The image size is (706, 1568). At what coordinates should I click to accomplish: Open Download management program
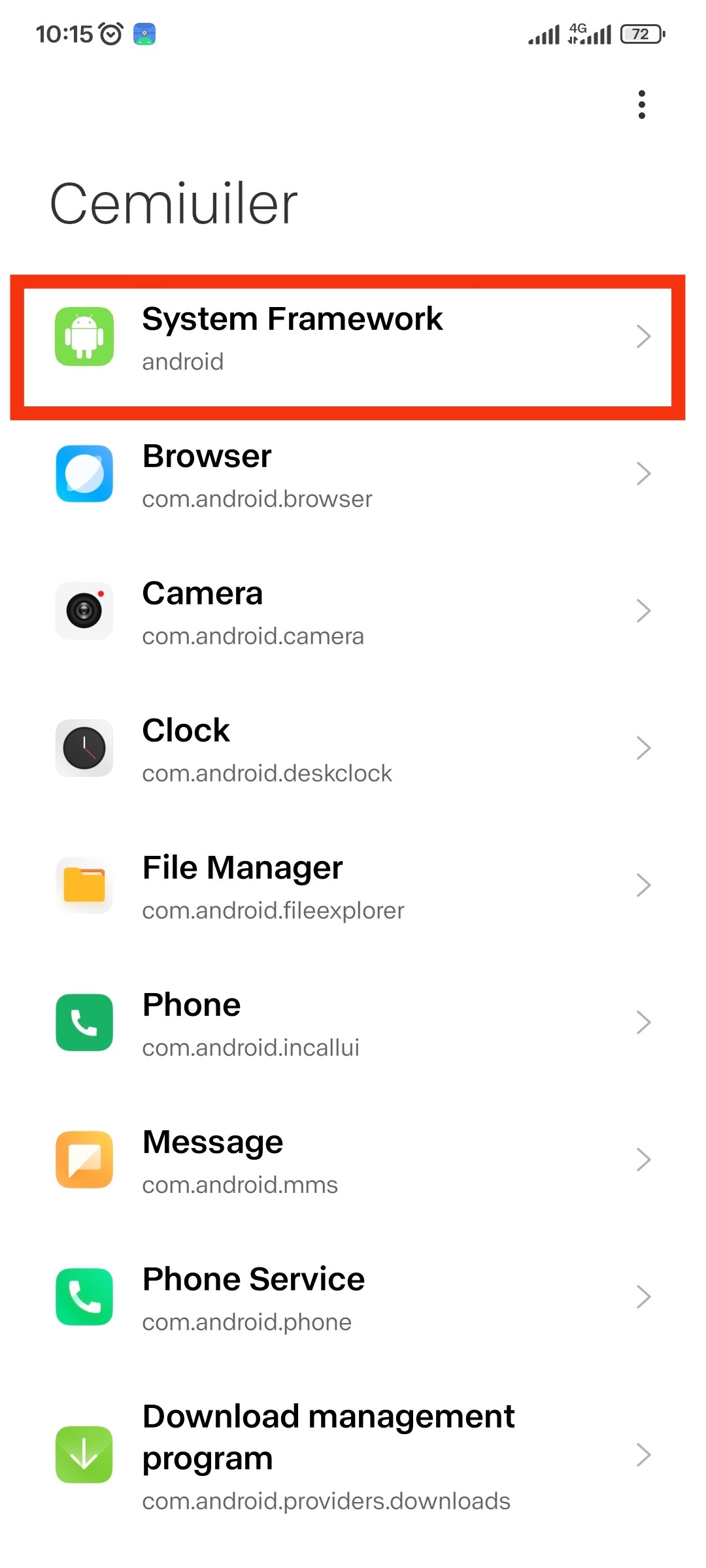[353, 1455]
